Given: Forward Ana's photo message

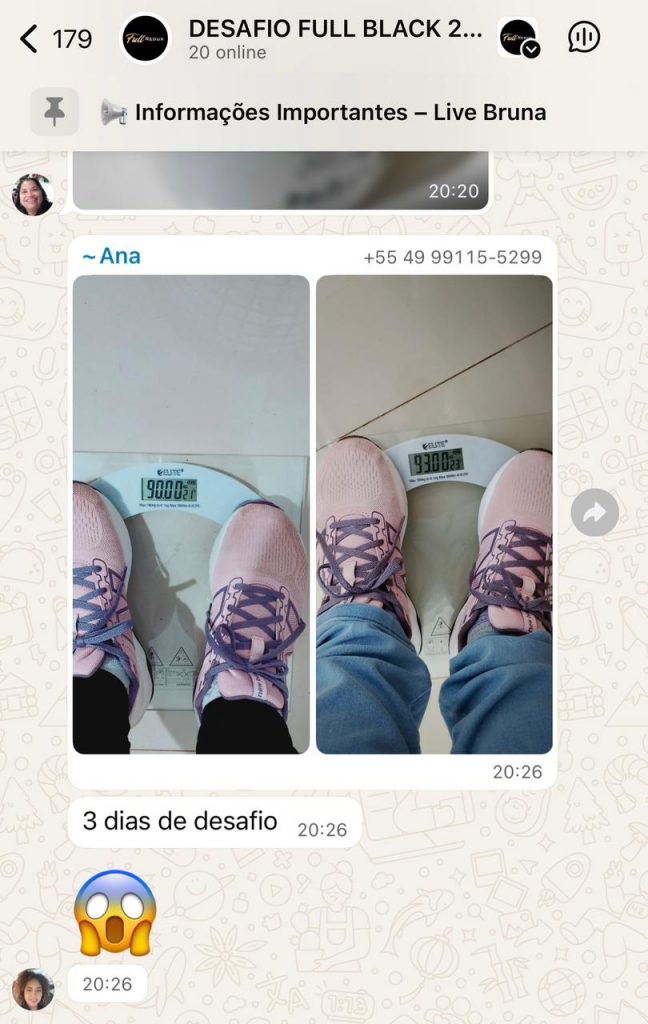Looking at the screenshot, I should click(x=594, y=513).
